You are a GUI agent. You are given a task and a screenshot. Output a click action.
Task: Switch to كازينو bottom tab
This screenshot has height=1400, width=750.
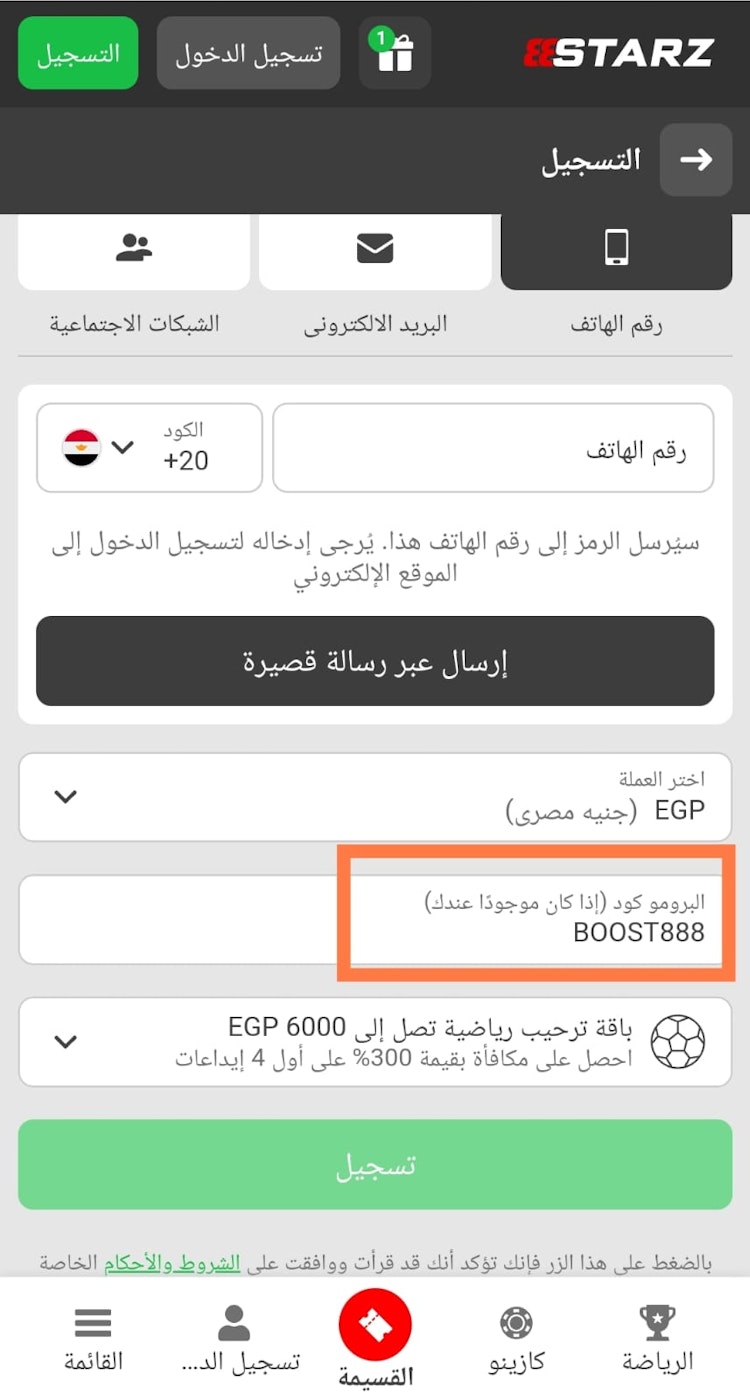point(516,1338)
